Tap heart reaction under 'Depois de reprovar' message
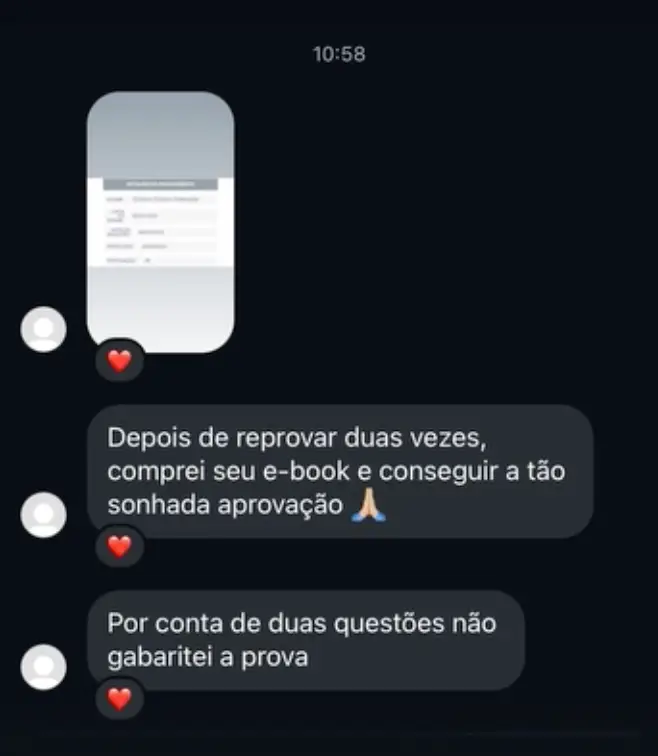 (x=119, y=547)
